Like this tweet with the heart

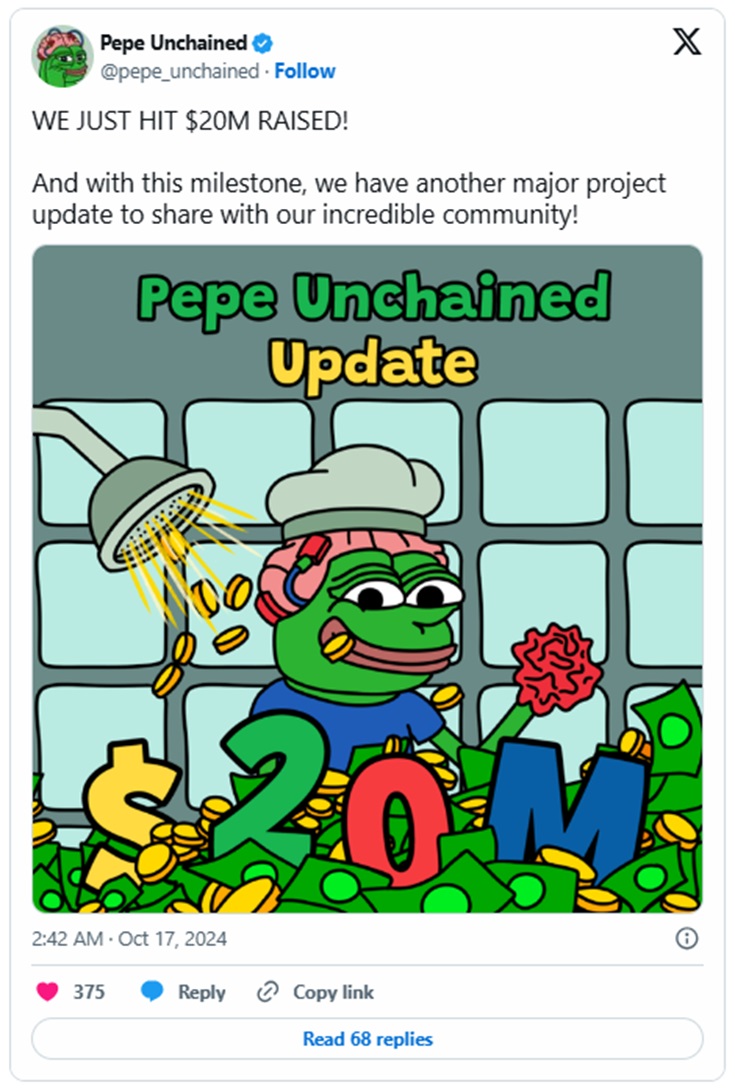(48, 992)
